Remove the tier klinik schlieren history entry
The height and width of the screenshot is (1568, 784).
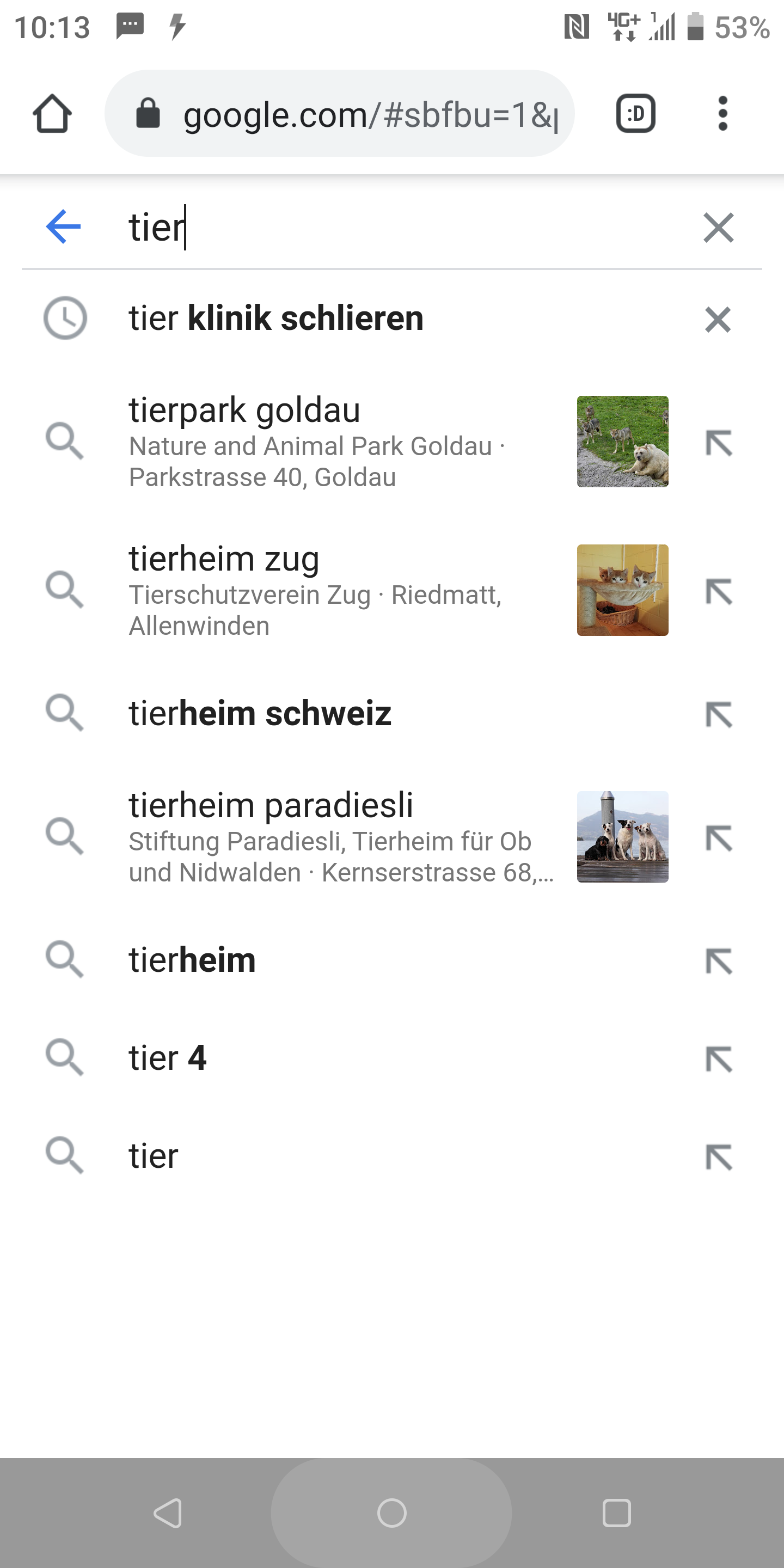718,318
